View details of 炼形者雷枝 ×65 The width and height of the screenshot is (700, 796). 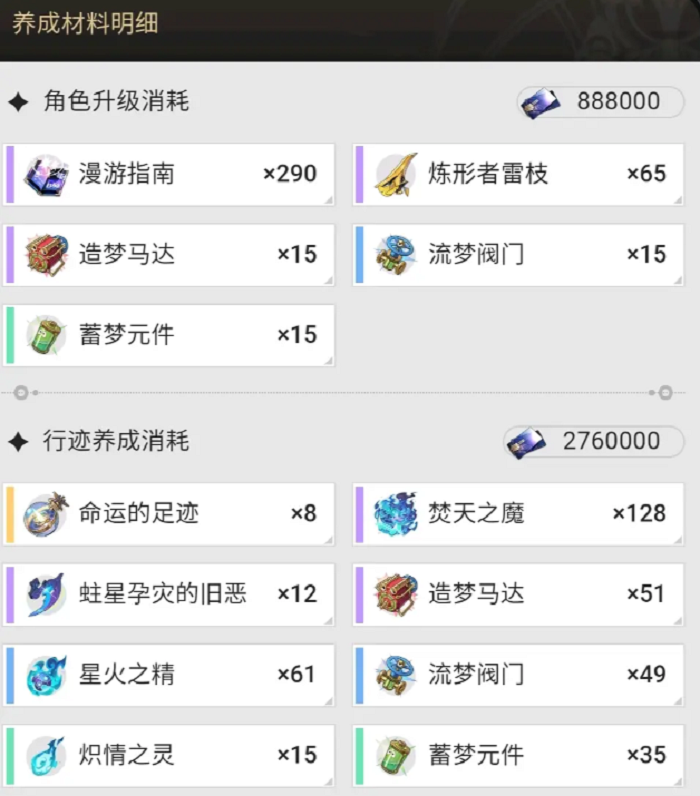click(x=519, y=174)
